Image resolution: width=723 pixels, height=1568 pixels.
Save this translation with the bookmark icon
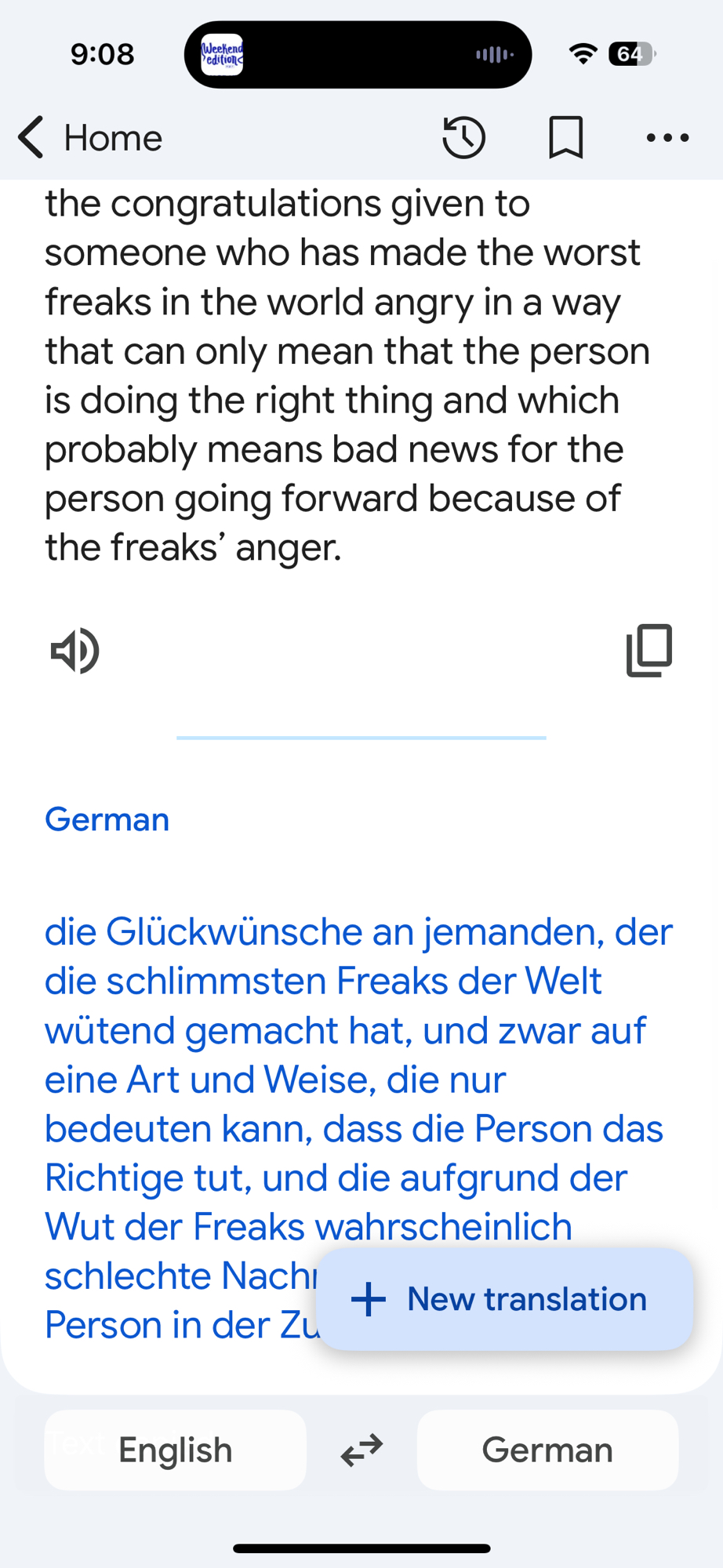[565, 138]
